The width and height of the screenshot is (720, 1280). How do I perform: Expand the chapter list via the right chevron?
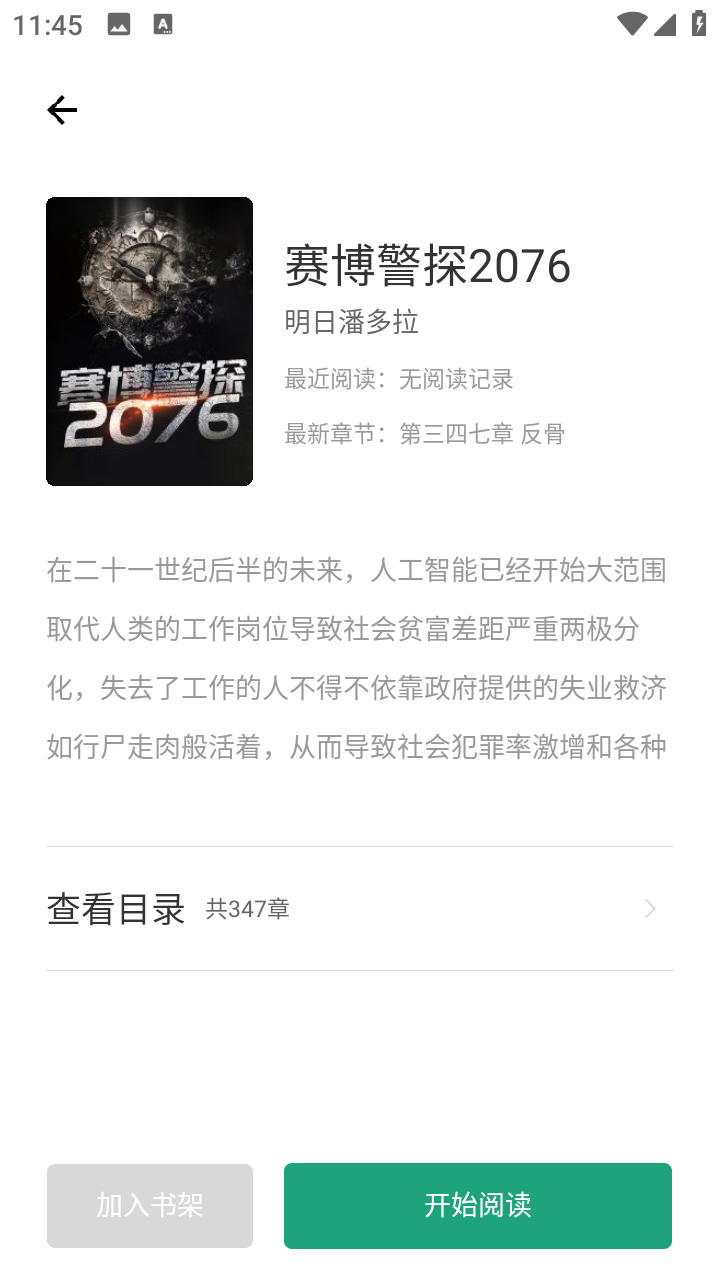tap(650, 908)
